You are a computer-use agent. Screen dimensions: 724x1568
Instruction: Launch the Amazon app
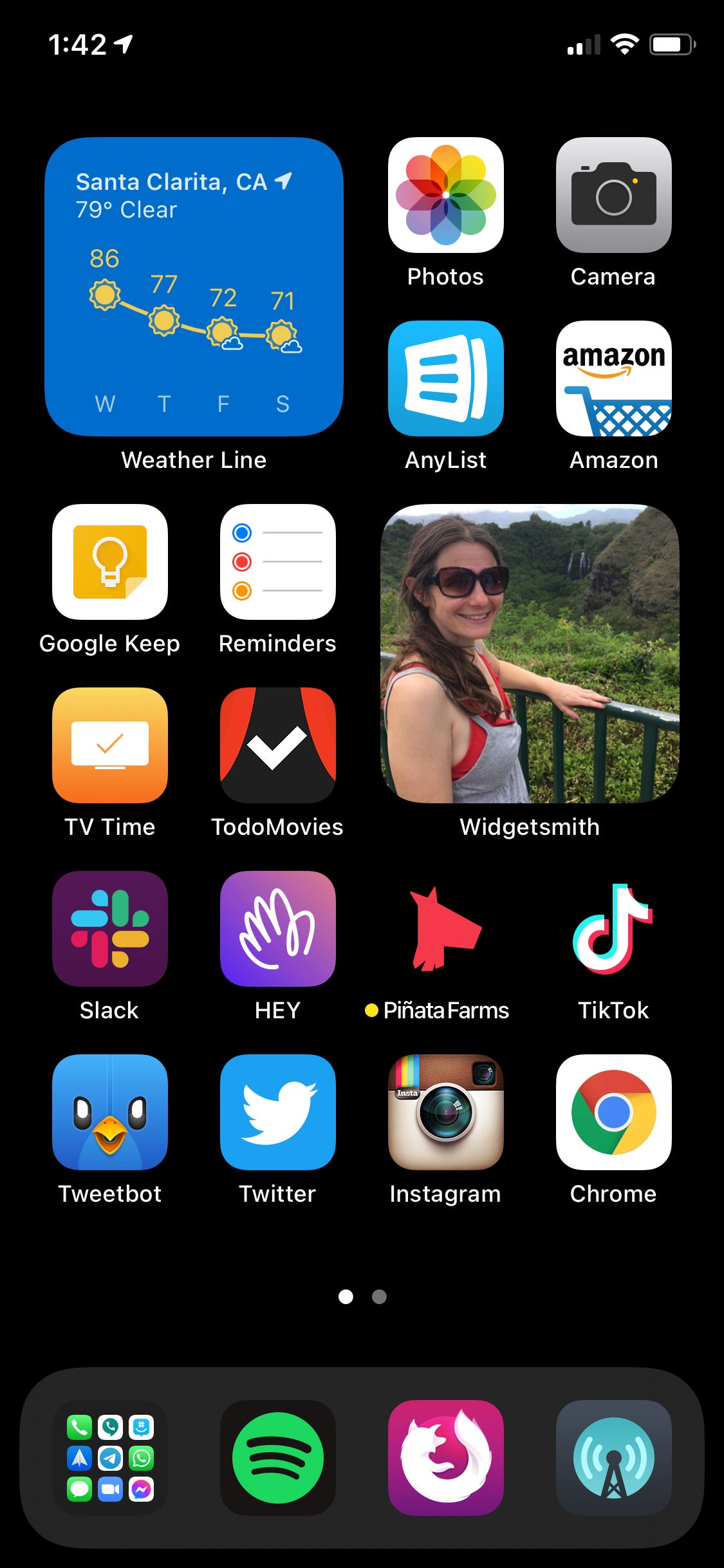tap(613, 378)
